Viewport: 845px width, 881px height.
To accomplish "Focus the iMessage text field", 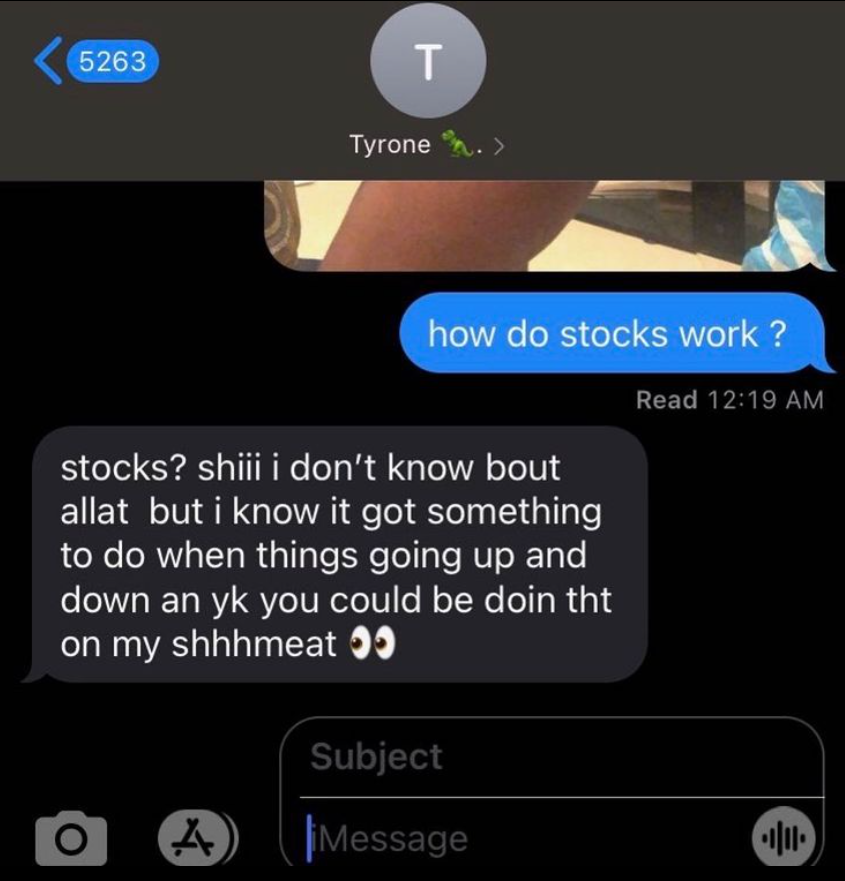I will (520, 838).
